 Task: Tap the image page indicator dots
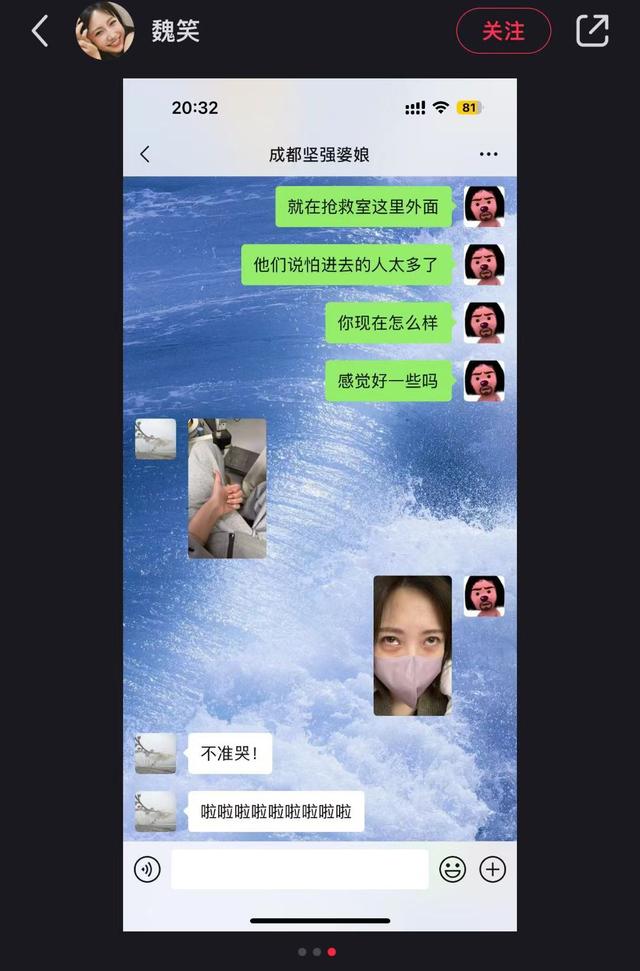click(x=317, y=952)
